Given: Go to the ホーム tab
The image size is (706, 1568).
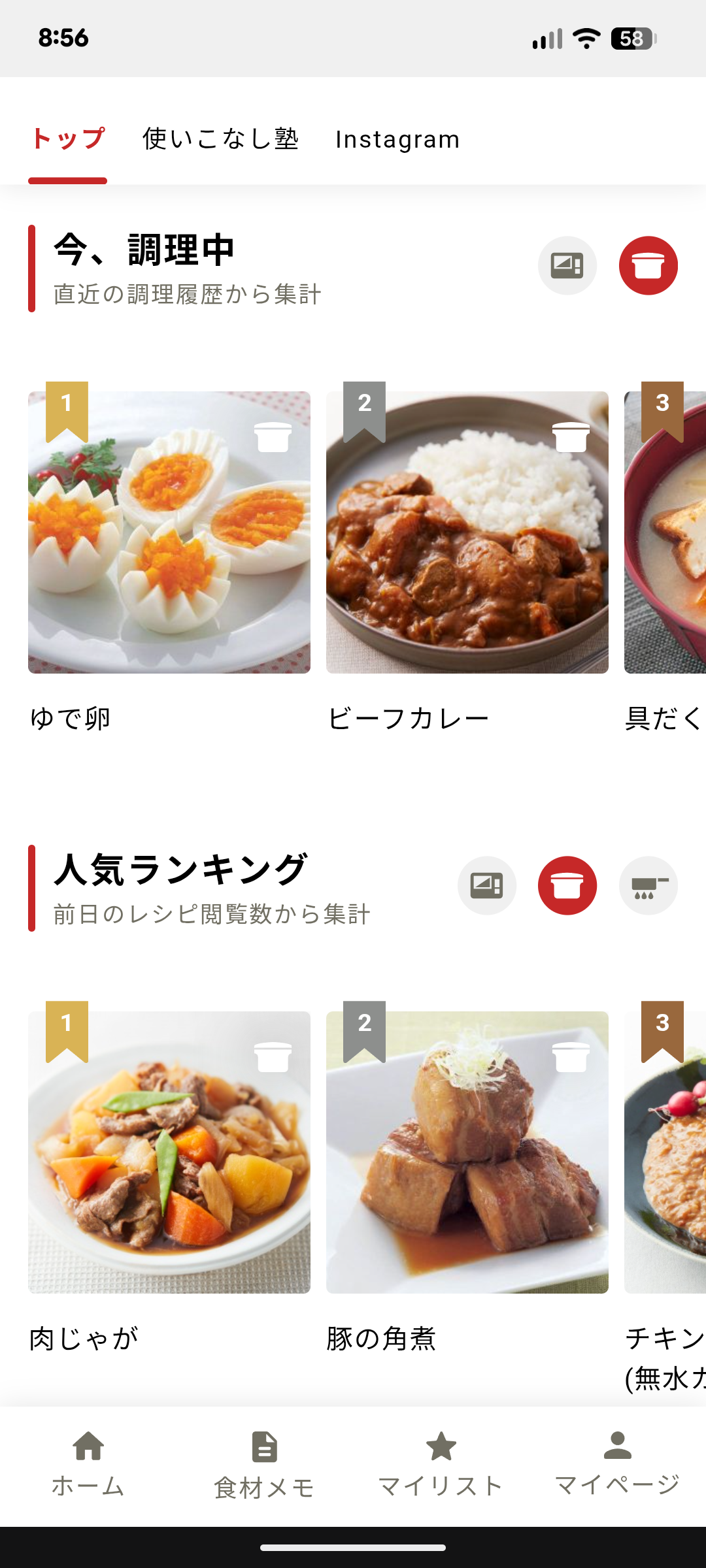Looking at the screenshot, I should click(x=88, y=1463).
